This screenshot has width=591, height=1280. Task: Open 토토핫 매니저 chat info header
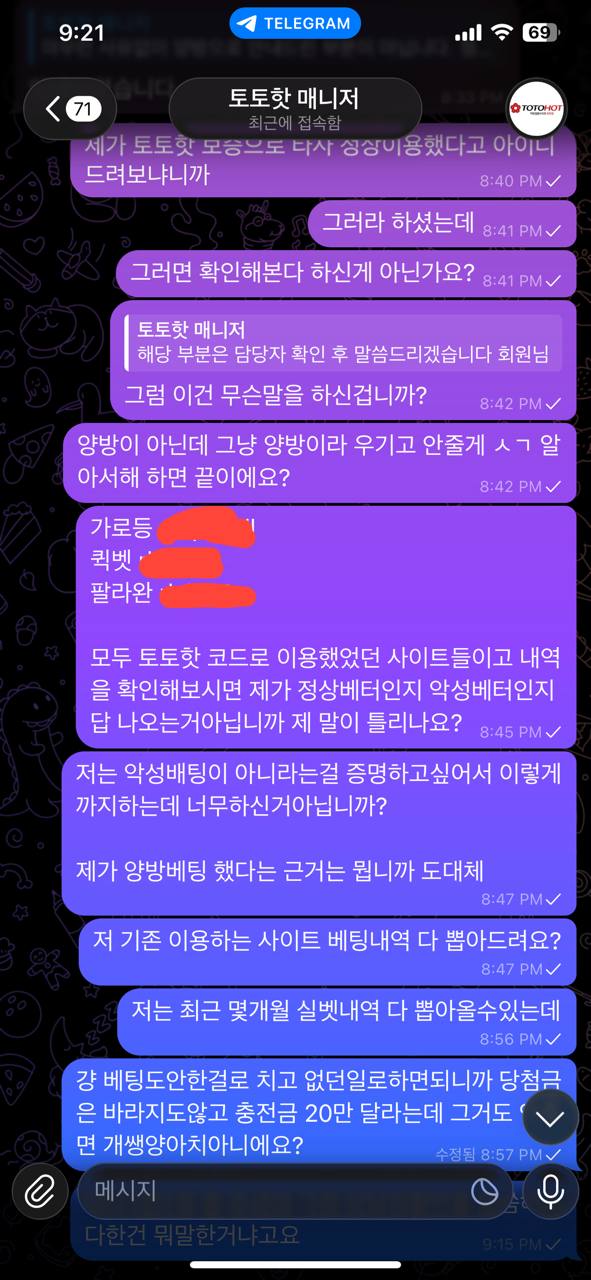click(294, 109)
